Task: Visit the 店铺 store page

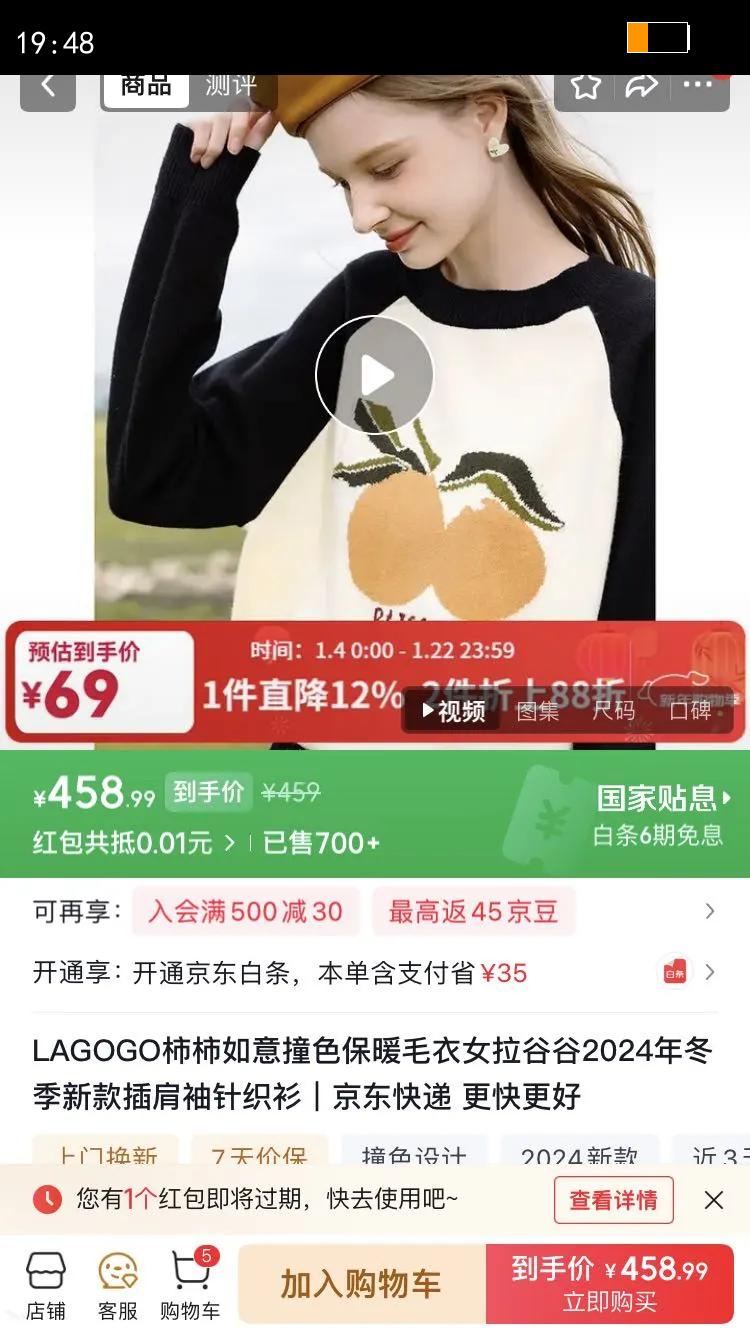Action: tap(45, 1285)
